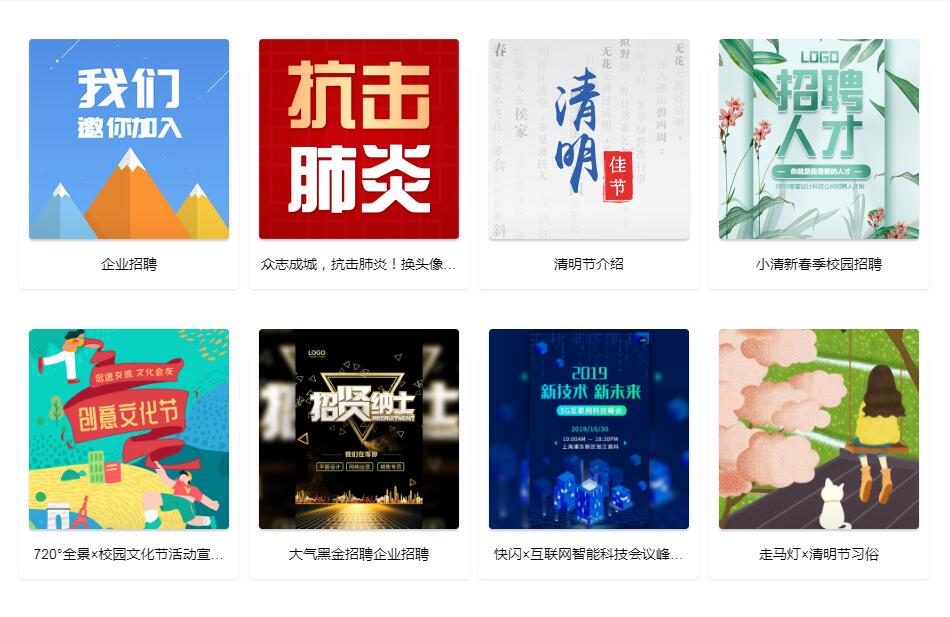The height and width of the screenshot is (617, 950).
Task: Open the 企业招聘 template card
Action: (x=129, y=140)
